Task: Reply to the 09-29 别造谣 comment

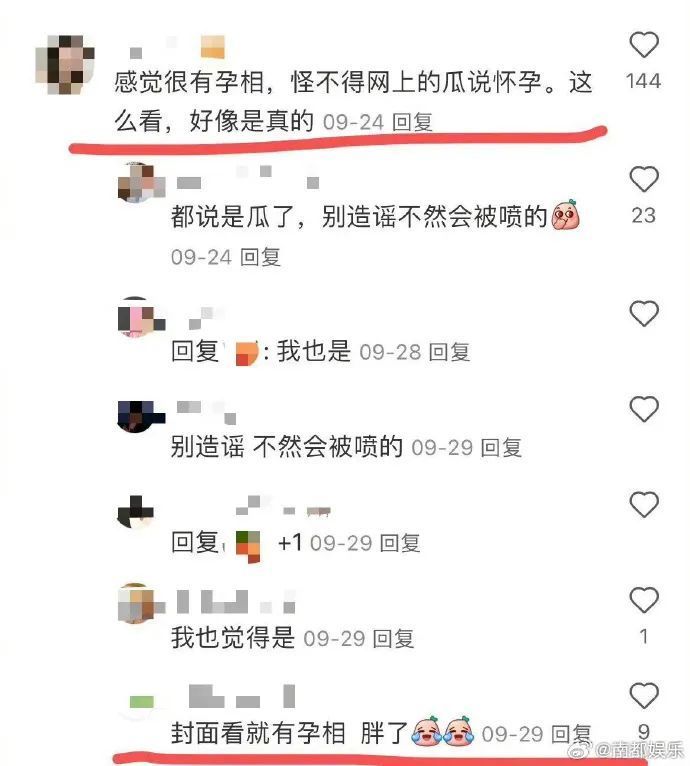Action: click(x=501, y=447)
